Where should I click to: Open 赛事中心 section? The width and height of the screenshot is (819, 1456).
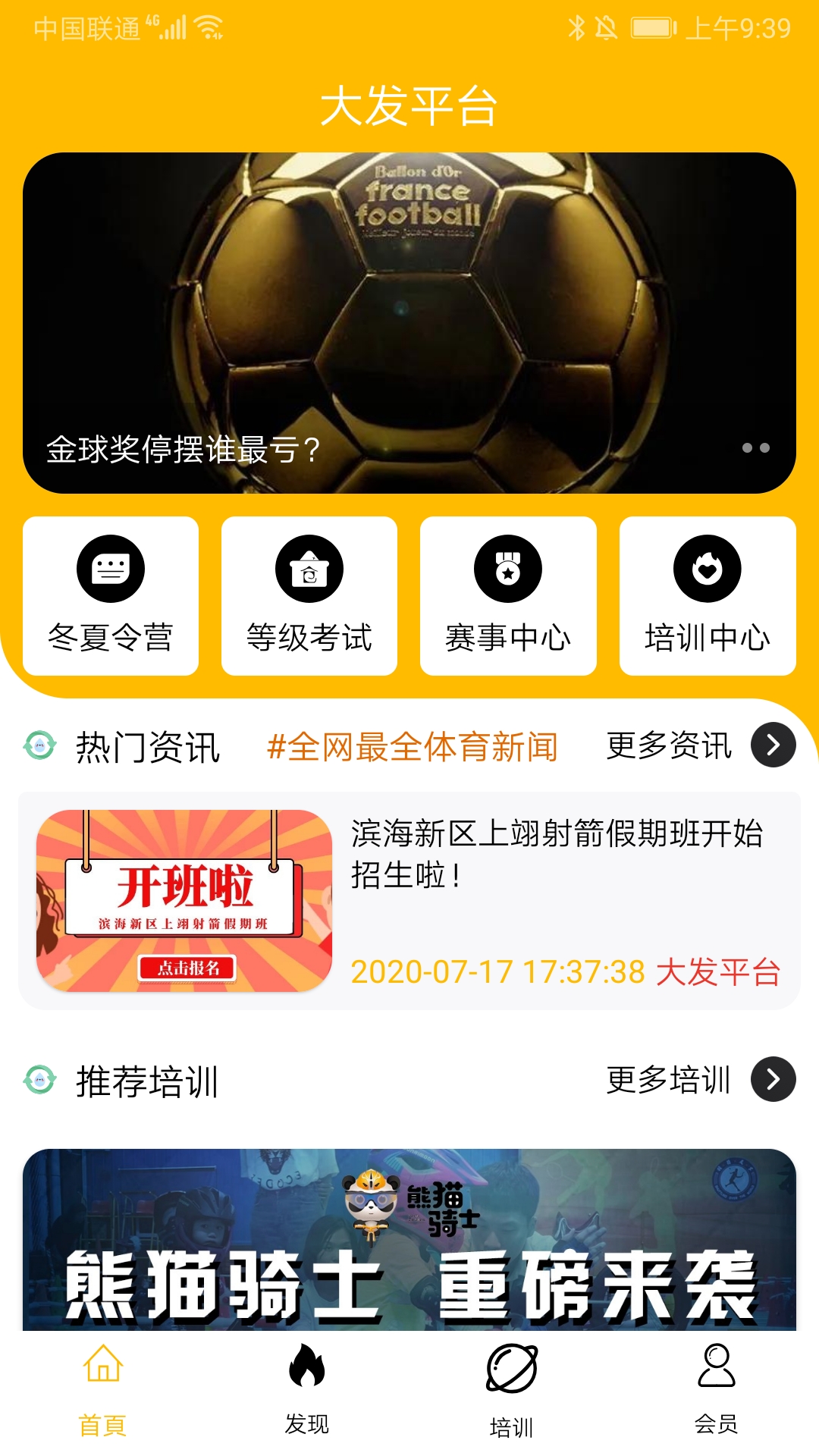click(x=508, y=596)
